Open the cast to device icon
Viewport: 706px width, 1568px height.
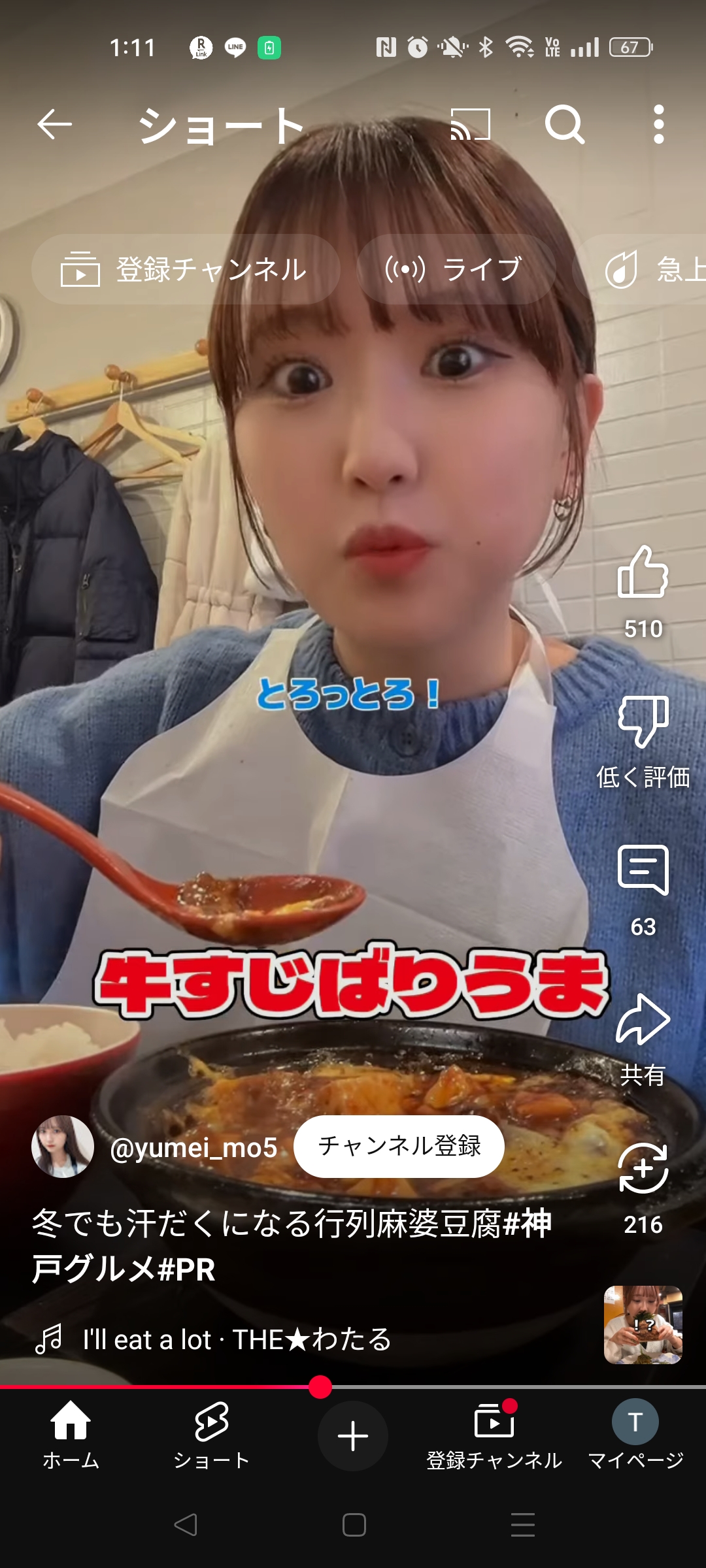coord(471,124)
